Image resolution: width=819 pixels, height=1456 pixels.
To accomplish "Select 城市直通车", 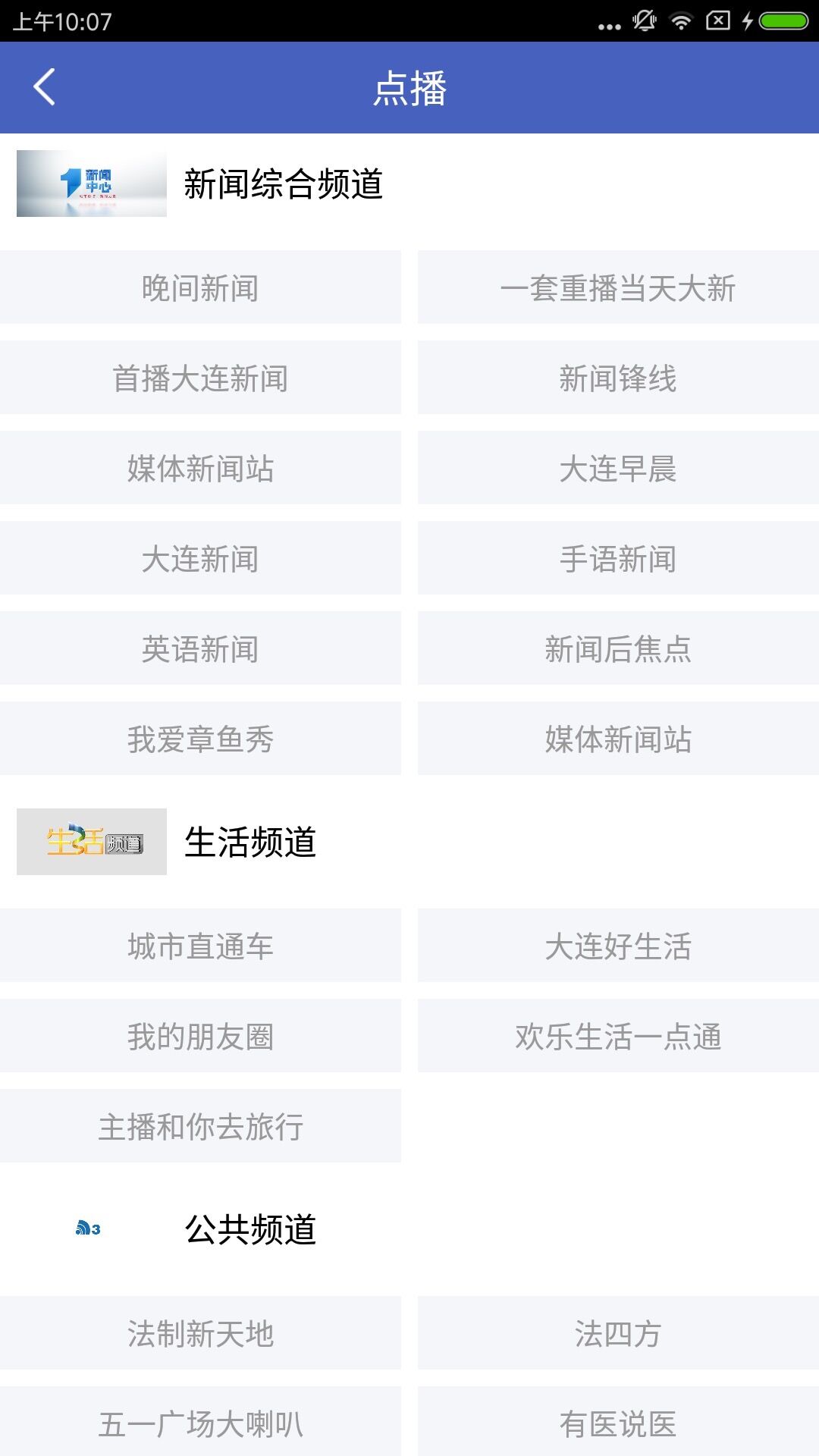I will 200,946.
